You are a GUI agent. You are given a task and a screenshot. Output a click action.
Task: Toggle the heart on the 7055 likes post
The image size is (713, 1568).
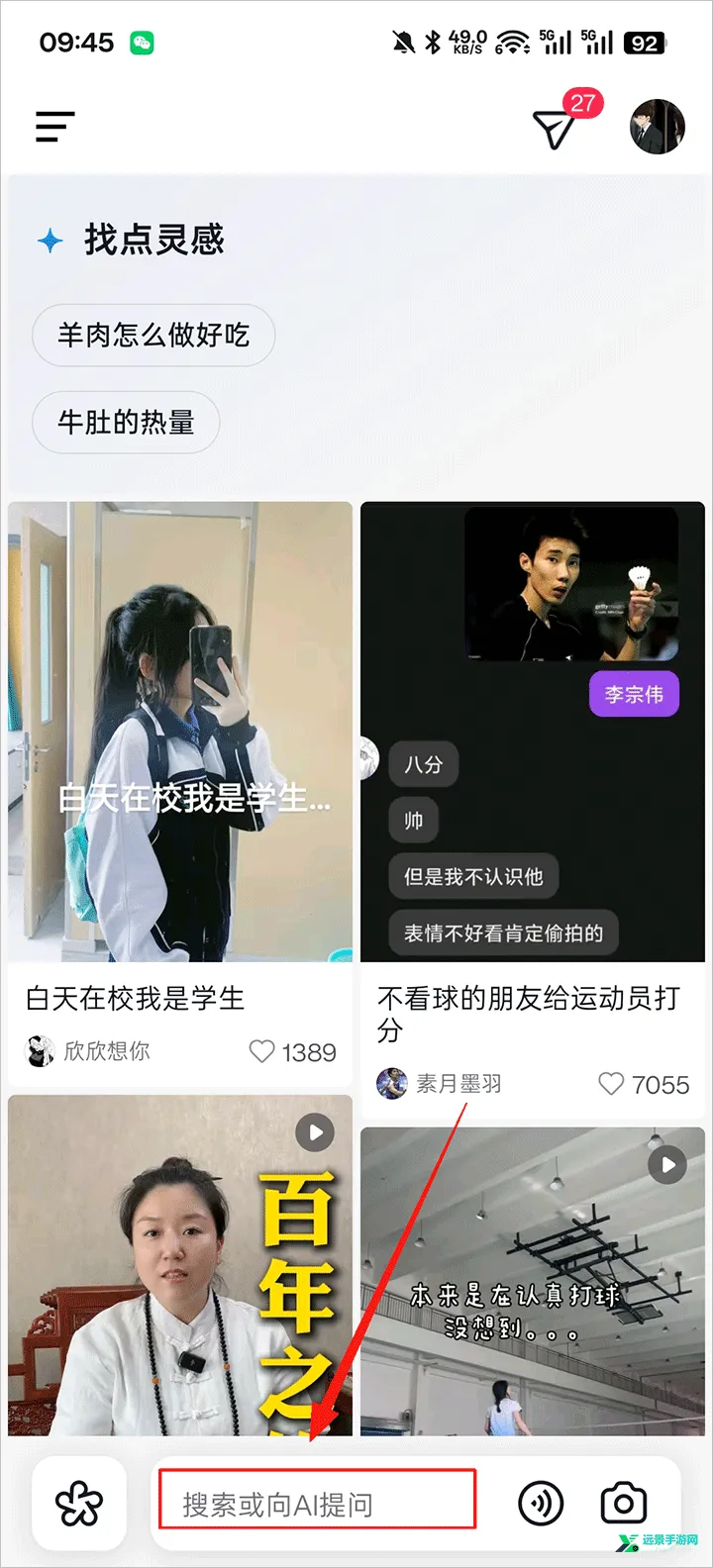pyautogui.click(x=611, y=1084)
